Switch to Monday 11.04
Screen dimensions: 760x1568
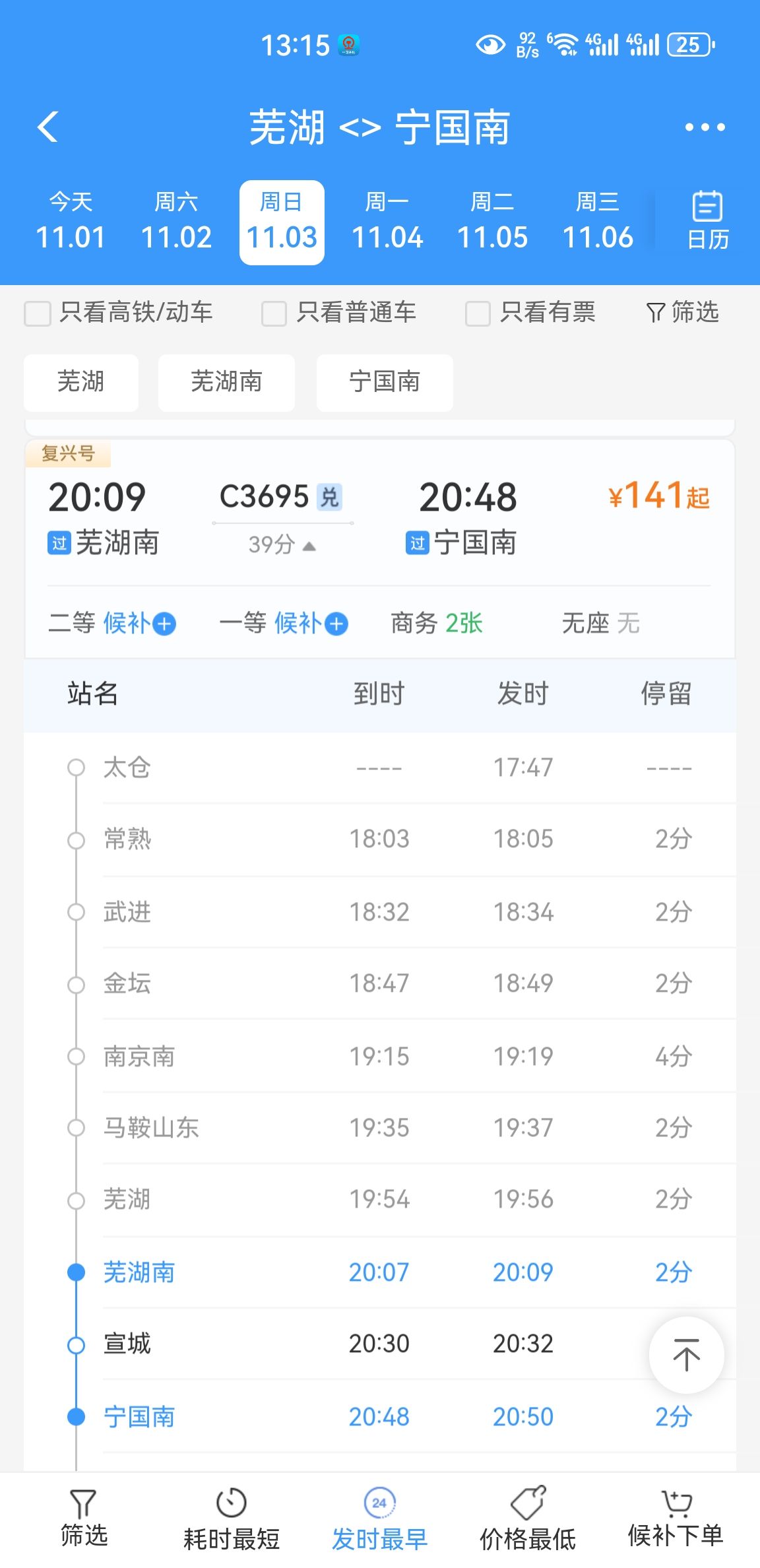tap(387, 222)
